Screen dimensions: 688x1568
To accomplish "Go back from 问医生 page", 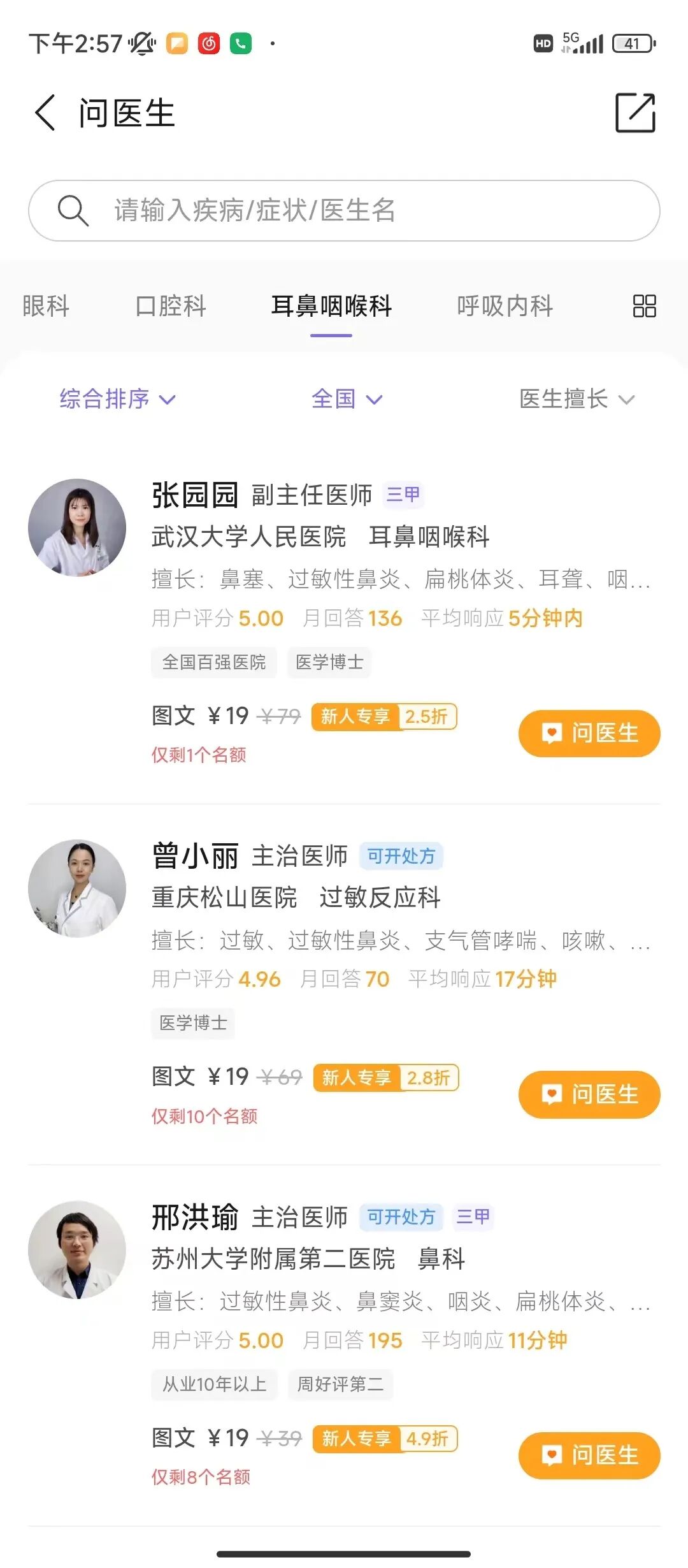I will [45, 113].
